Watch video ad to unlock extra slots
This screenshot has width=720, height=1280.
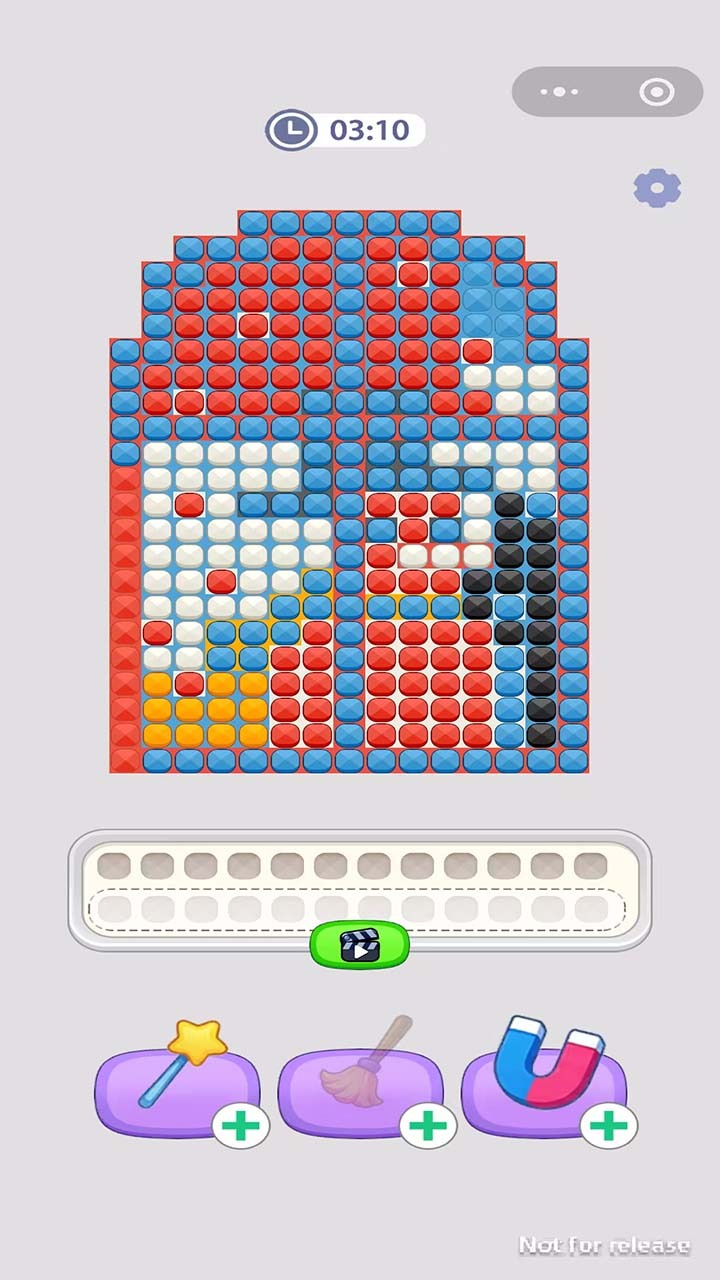[x=360, y=945]
